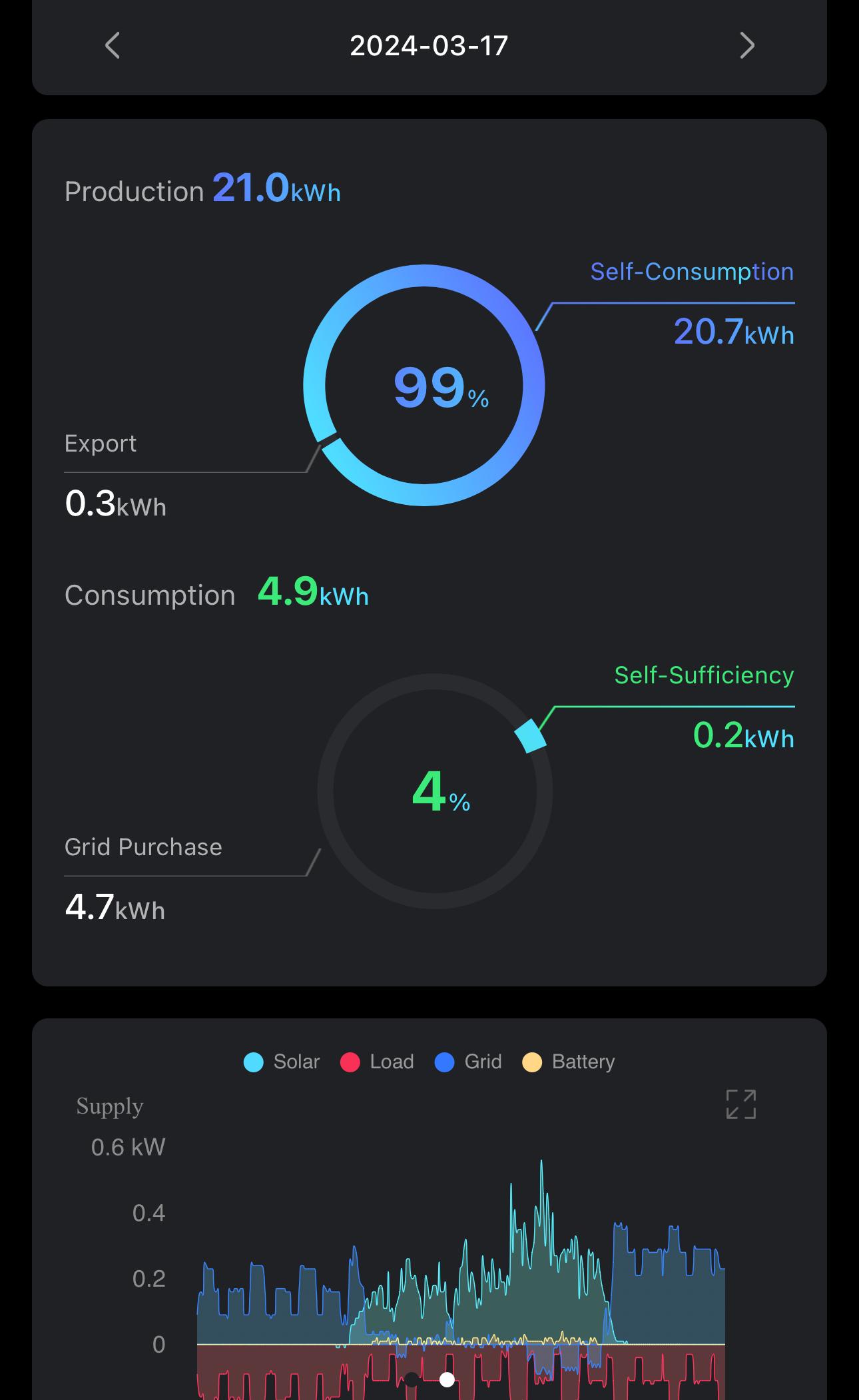Go to the previous day
Viewport: 859px width, 1400px height.
(x=113, y=46)
